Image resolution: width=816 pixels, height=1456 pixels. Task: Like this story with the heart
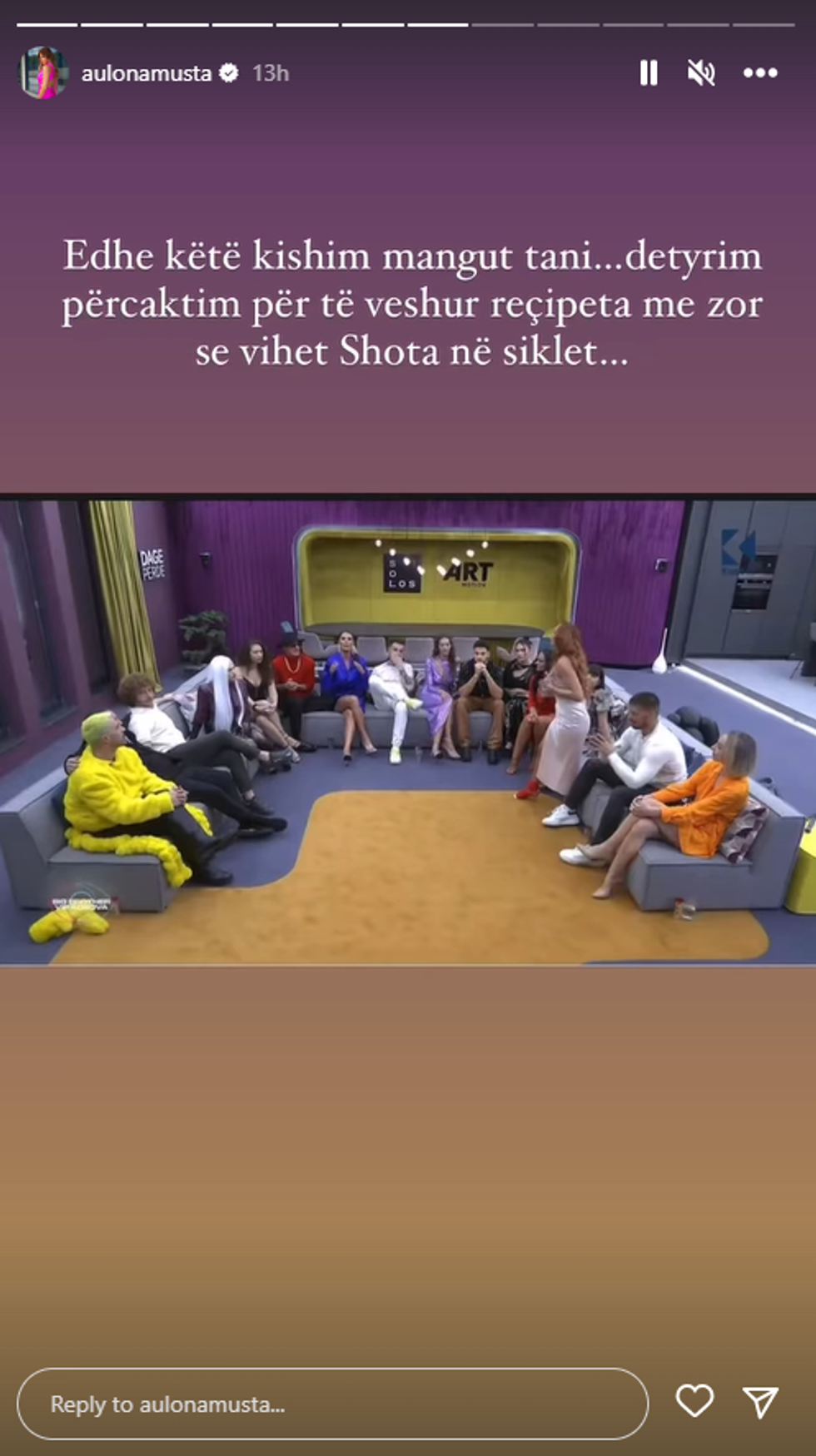click(694, 1401)
